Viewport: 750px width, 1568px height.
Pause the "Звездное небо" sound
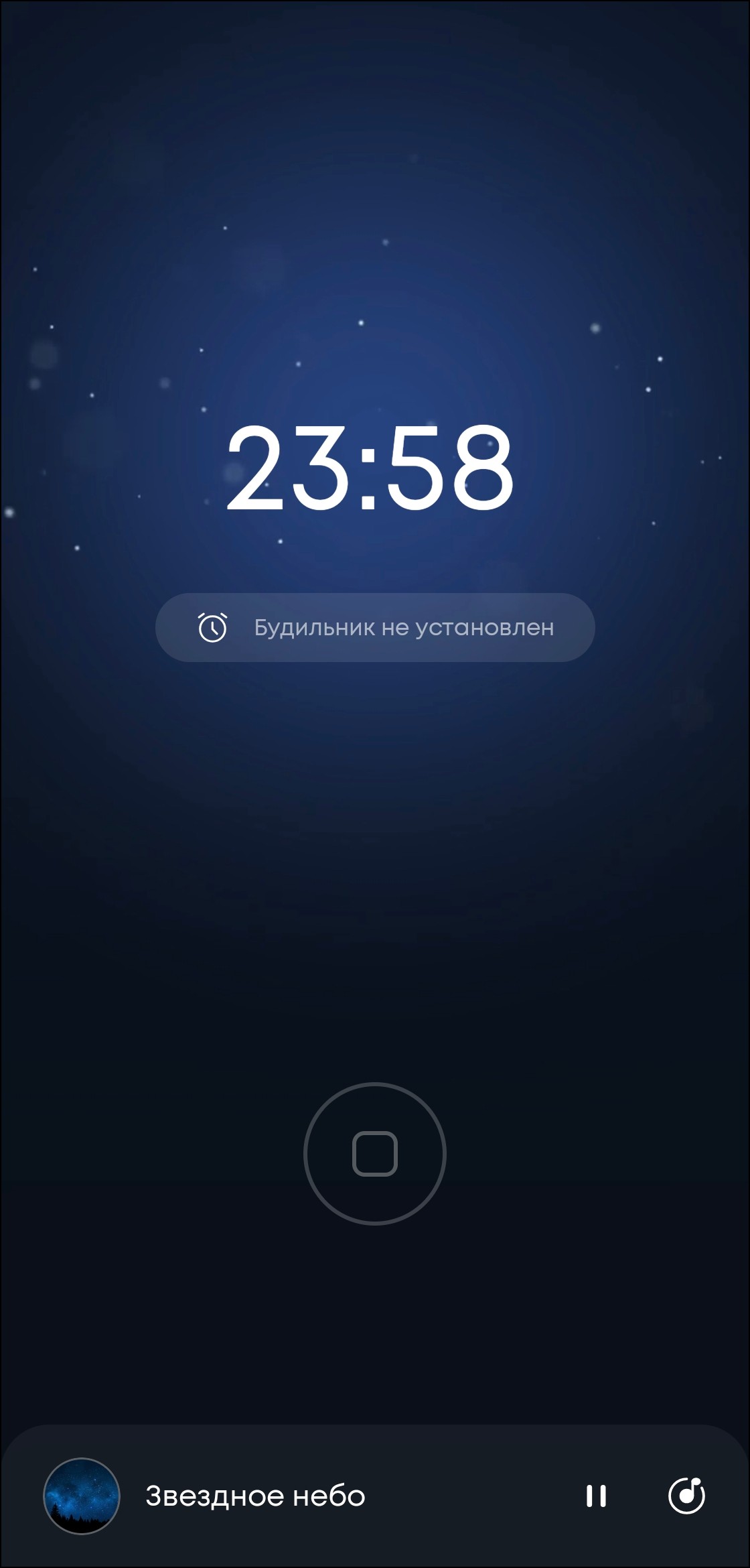(596, 1496)
